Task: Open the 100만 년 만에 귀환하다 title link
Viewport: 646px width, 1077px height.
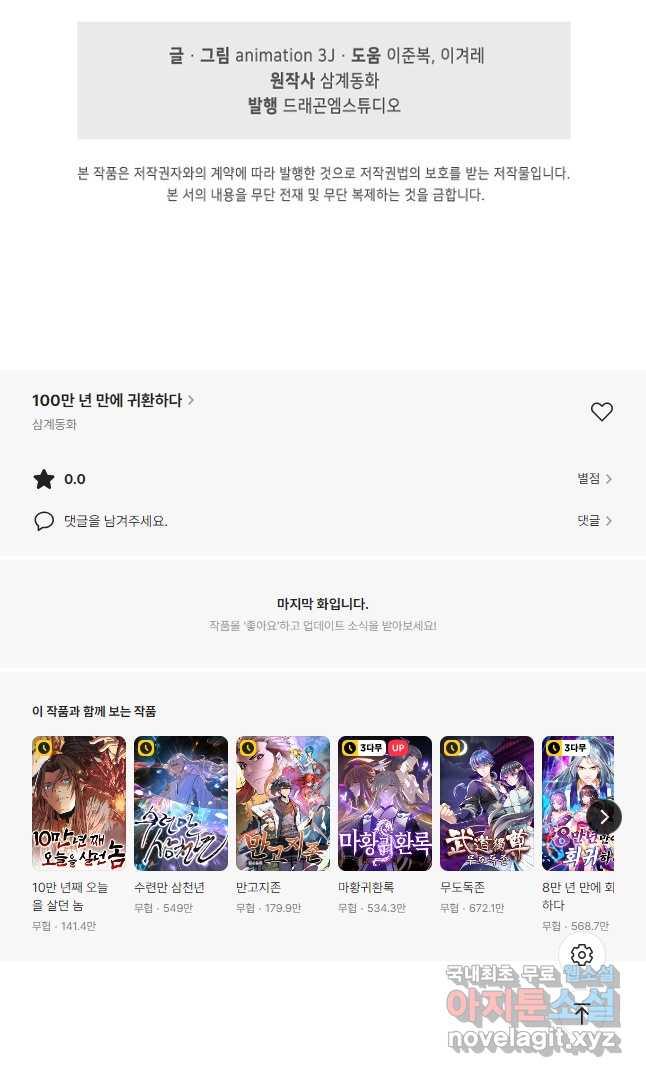Action: (113, 400)
